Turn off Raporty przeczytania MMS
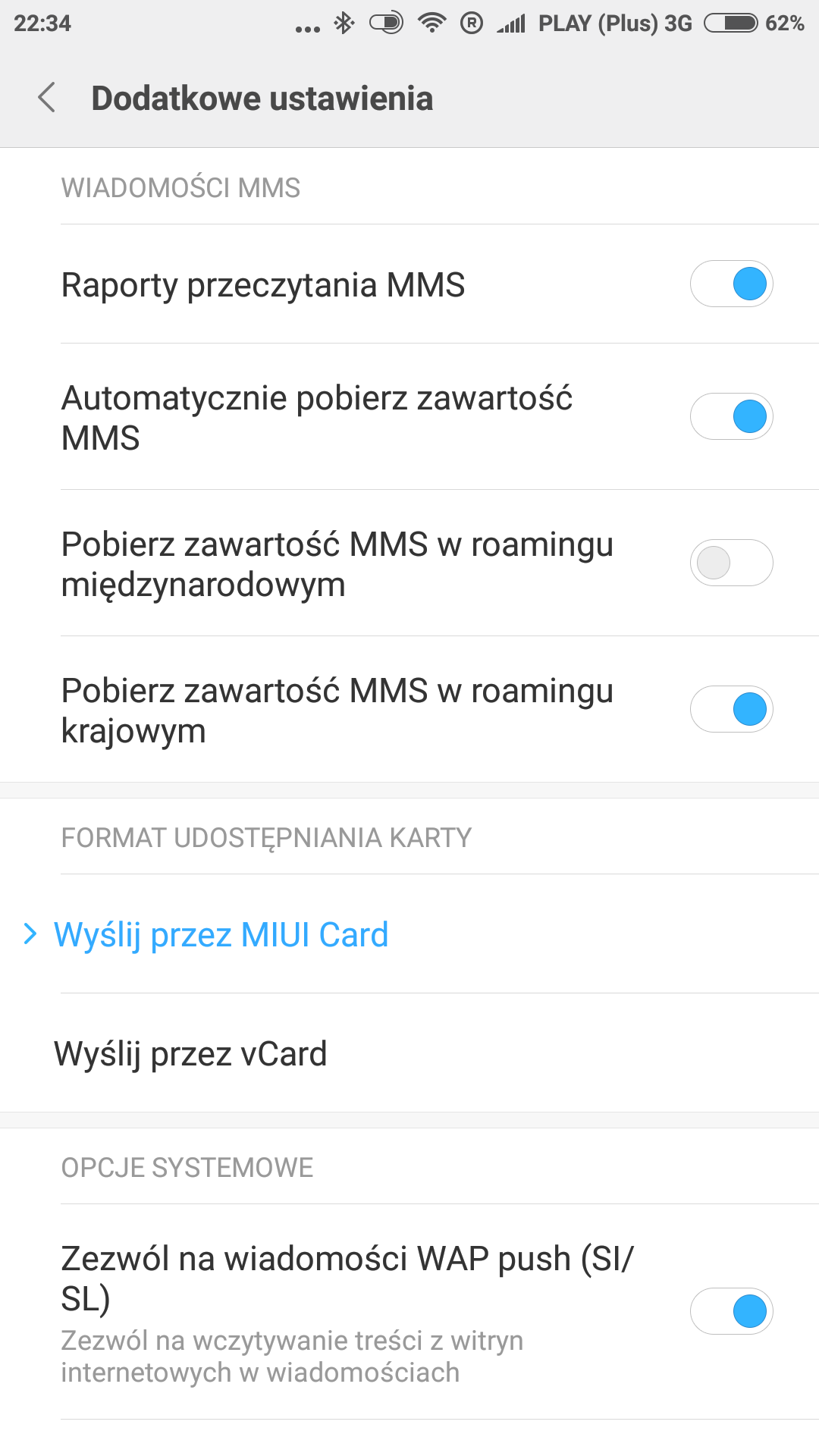819x1456 pixels. pyautogui.click(x=731, y=284)
